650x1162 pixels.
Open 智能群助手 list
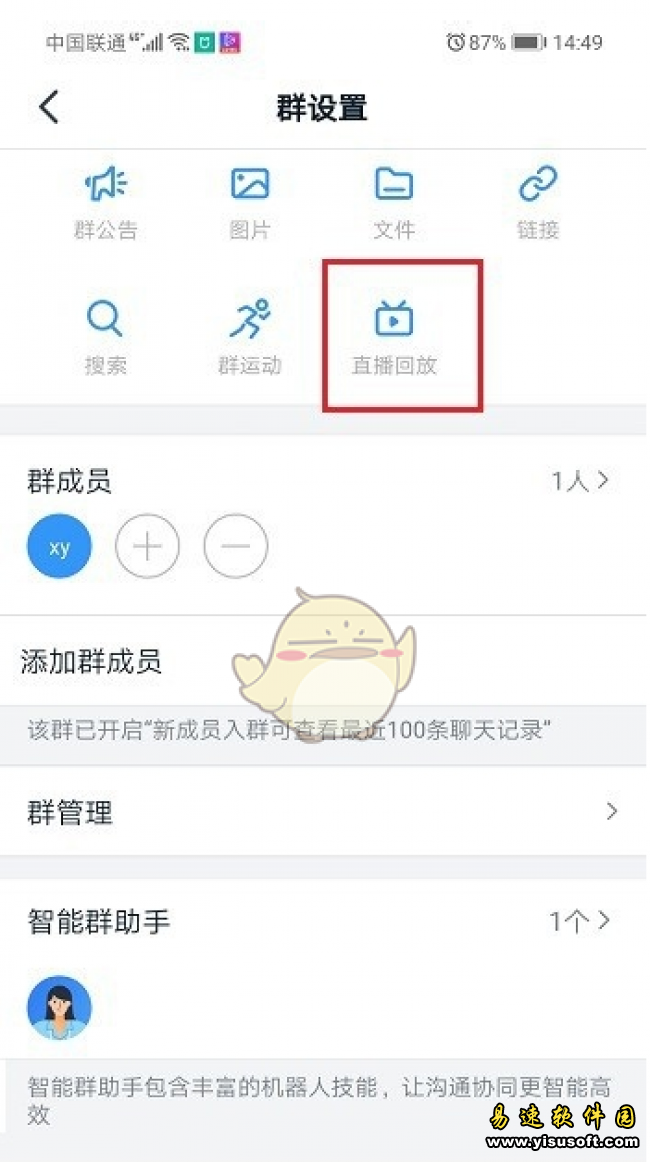(580, 921)
